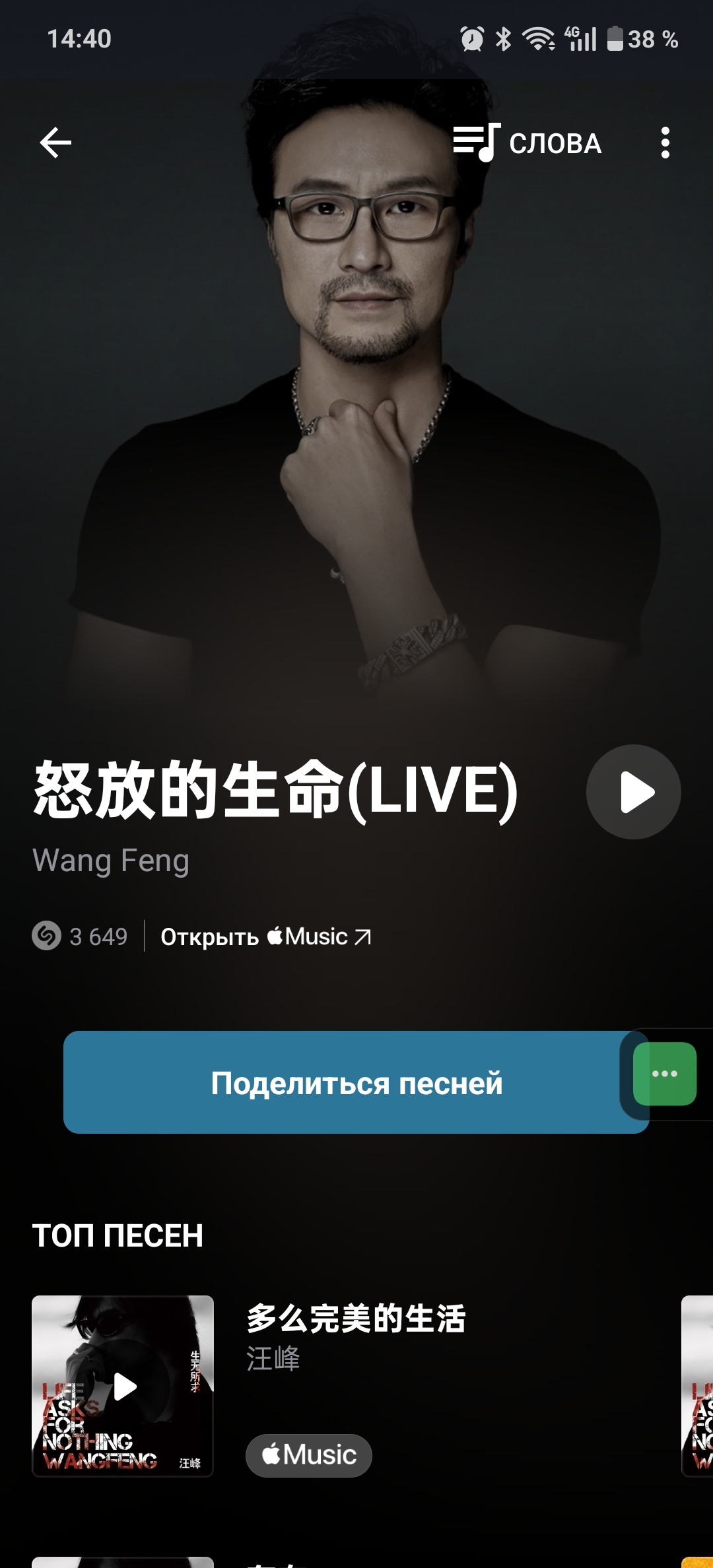Play 怒放的生命(LIVE) preview
The width and height of the screenshot is (713, 1568).
tap(633, 792)
